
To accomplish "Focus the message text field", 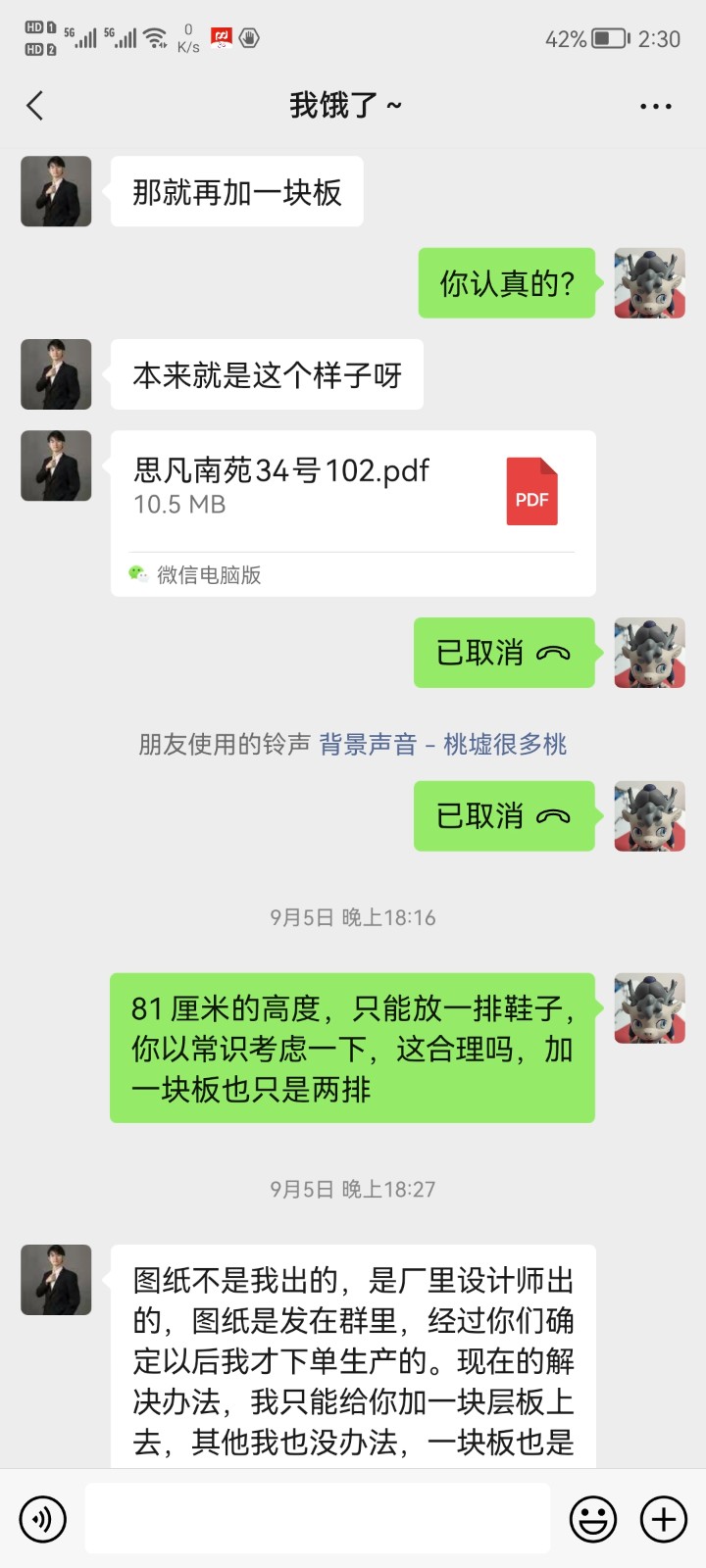I will coord(317,1519).
